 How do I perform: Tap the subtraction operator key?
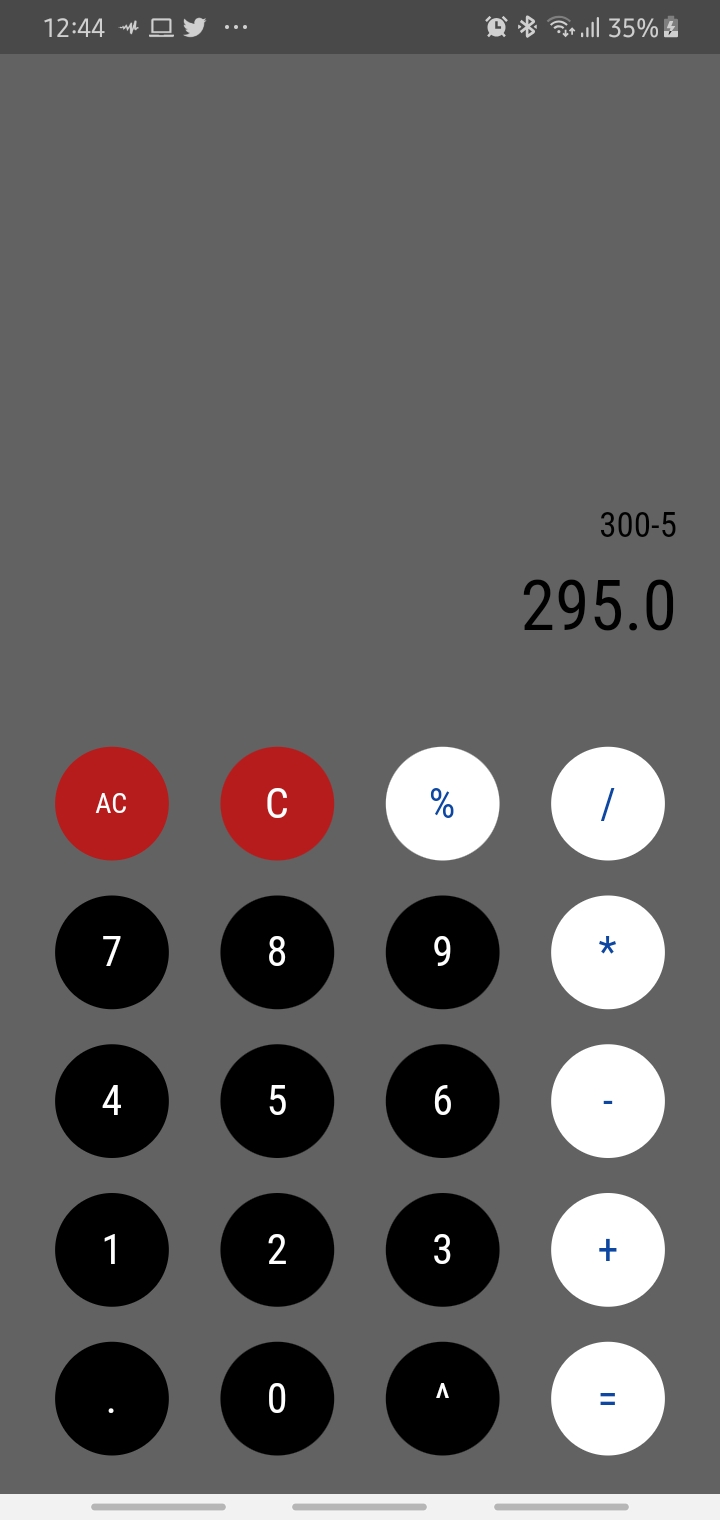point(607,1101)
